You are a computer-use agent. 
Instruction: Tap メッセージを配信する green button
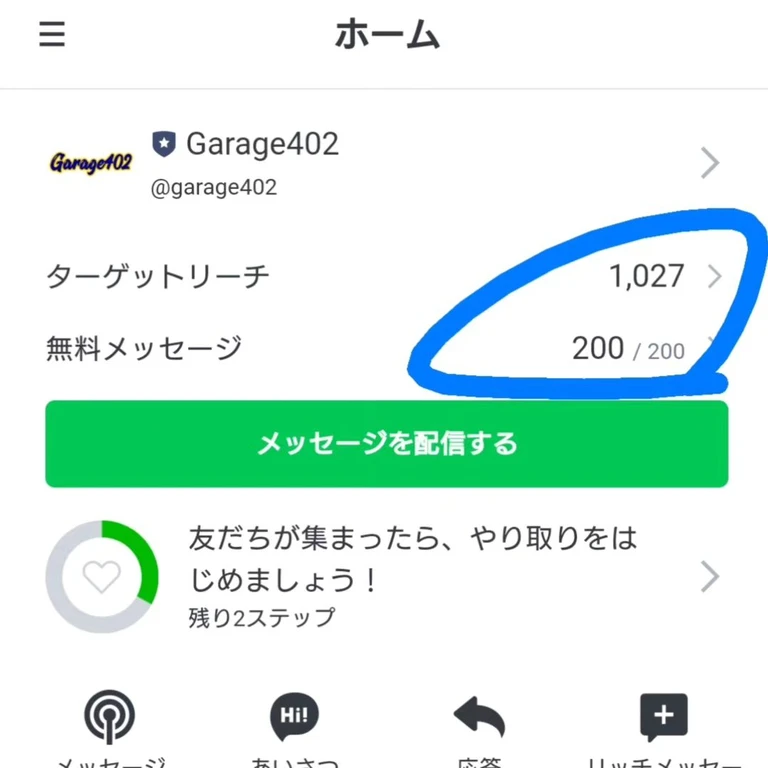point(386,444)
